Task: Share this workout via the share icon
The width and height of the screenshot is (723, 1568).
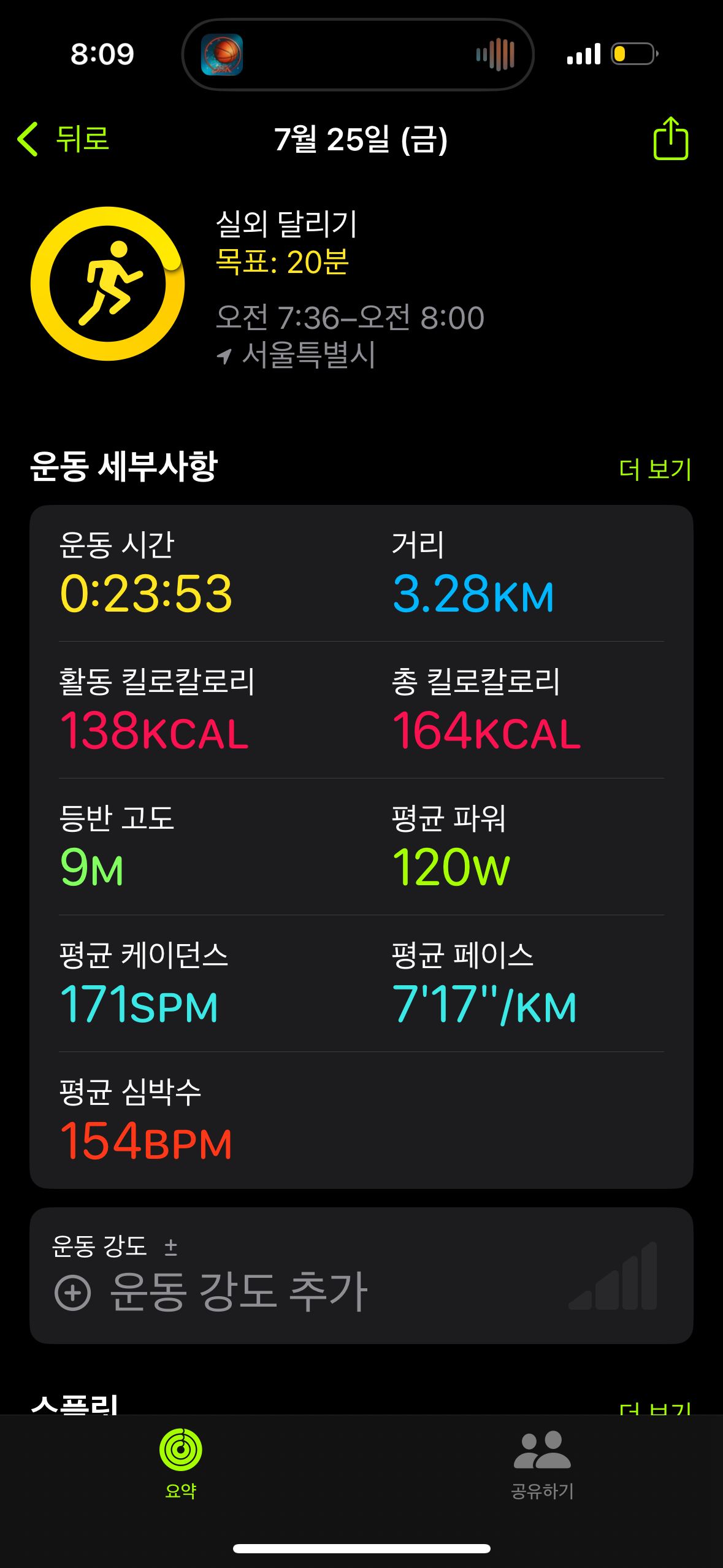Action: click(x=670, y=139)
